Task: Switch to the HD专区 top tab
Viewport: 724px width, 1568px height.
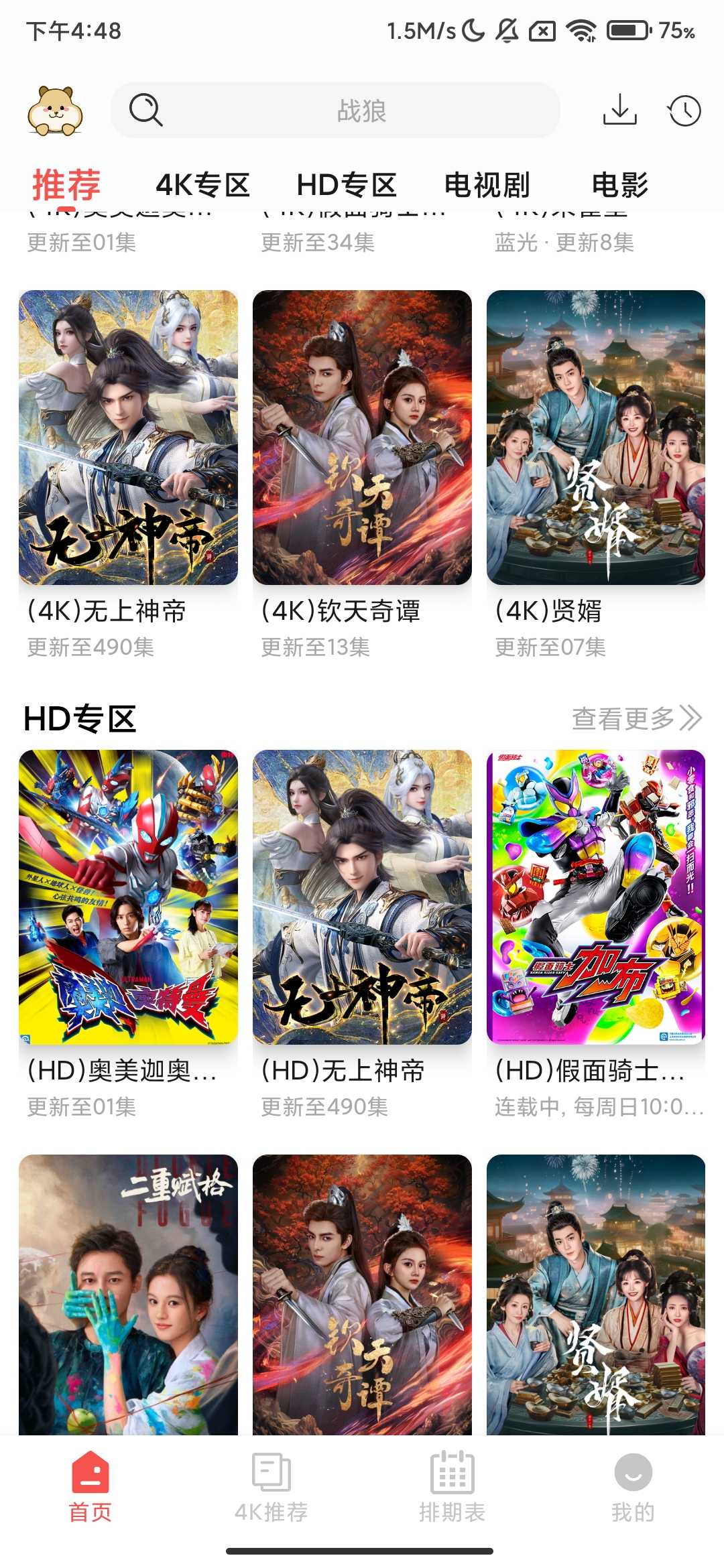Action: click(x=347, y=185)
